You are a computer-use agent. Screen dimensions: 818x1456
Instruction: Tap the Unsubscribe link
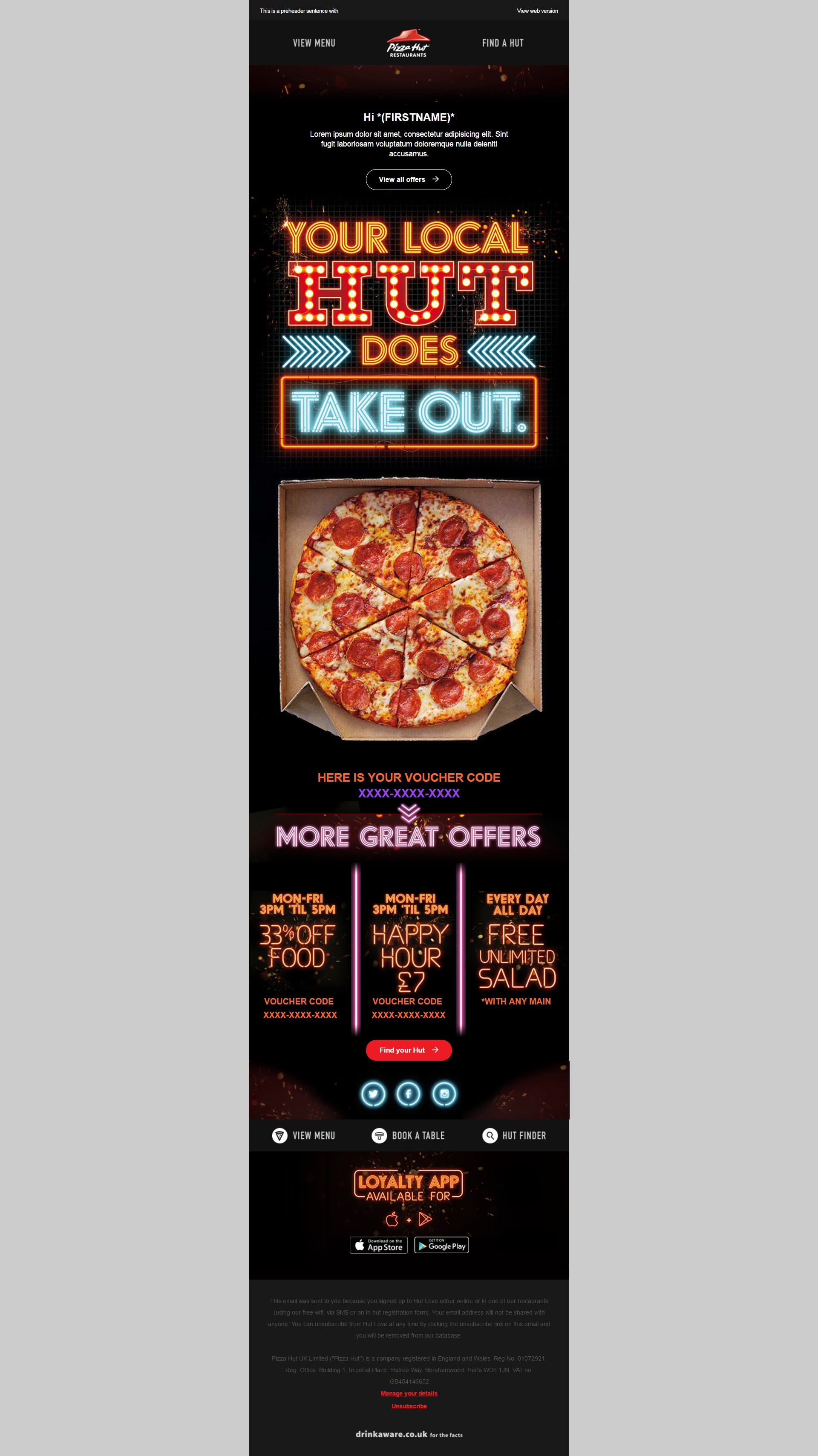point(409,1406)
